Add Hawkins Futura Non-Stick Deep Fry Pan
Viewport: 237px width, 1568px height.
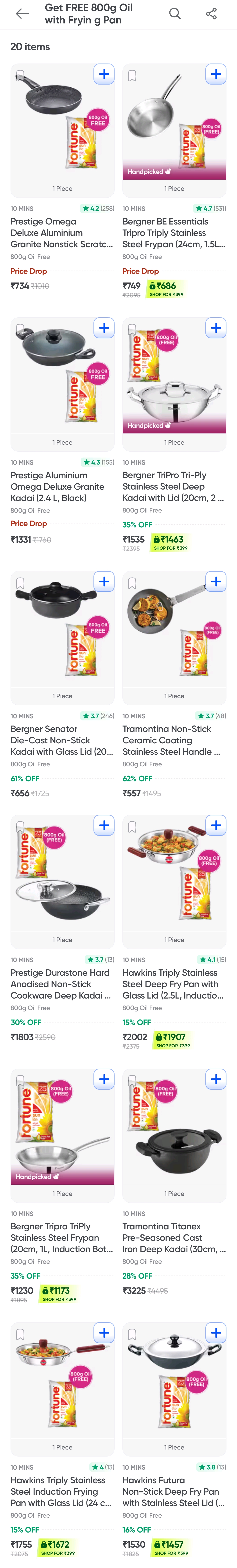coord(216,1333)
